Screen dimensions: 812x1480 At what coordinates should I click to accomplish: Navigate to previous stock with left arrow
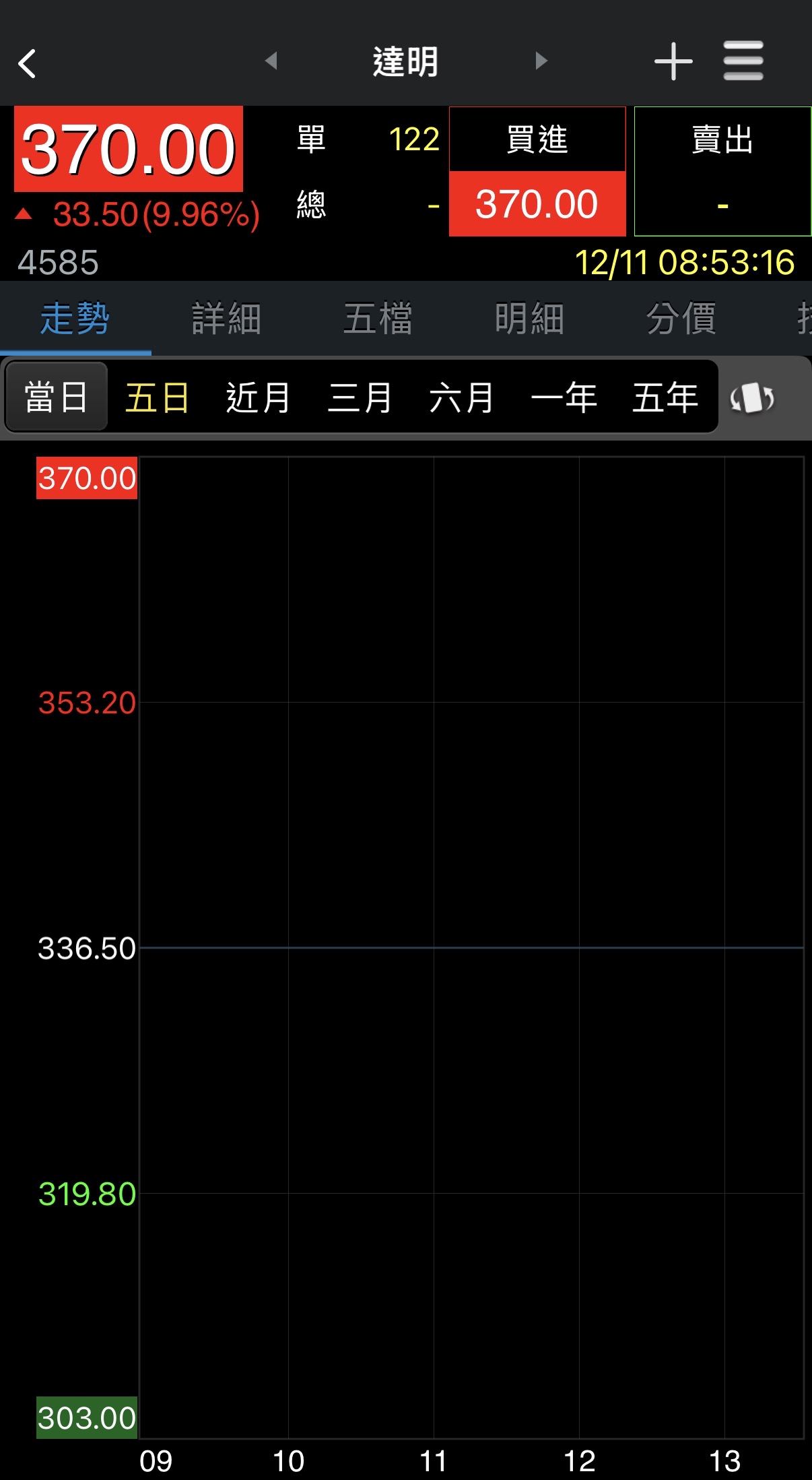point(271,61)
